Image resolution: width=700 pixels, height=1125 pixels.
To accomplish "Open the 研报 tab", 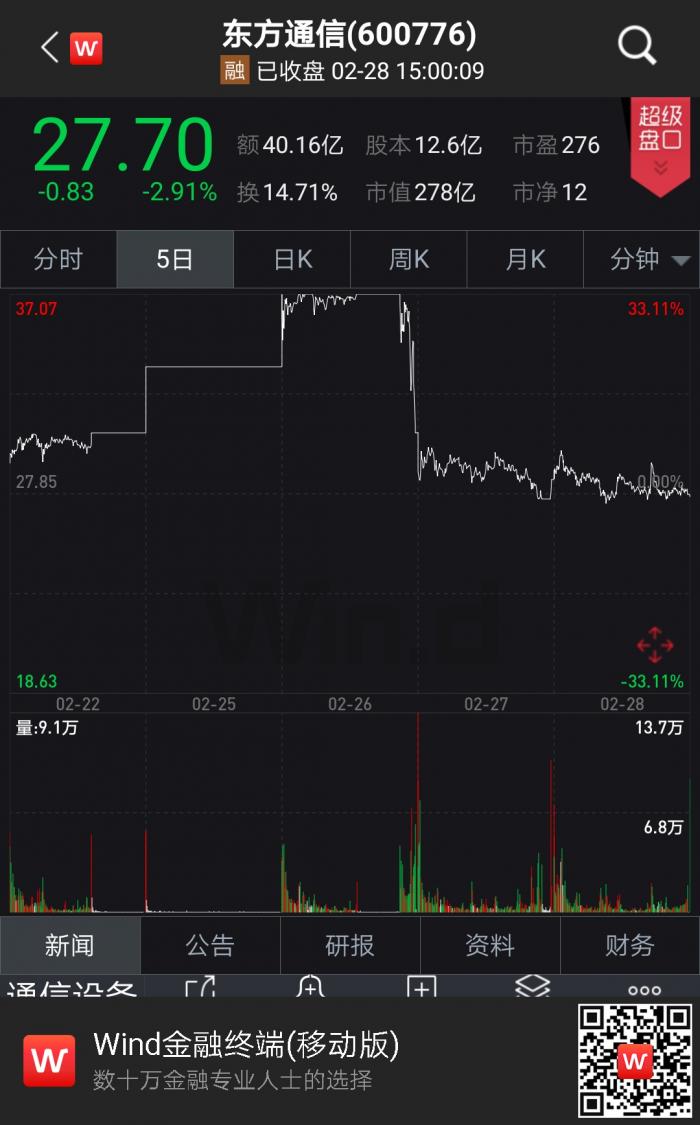I will (x=350, y=945).
